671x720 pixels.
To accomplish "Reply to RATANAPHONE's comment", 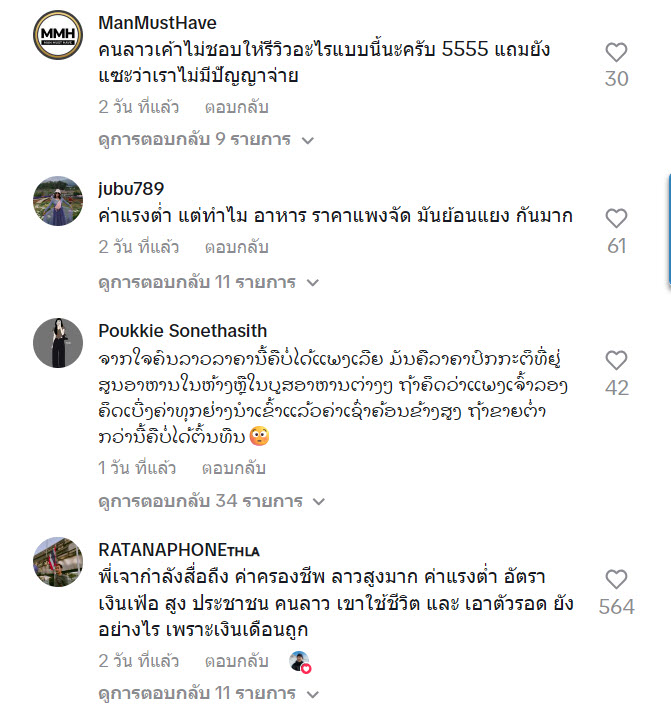I will point(237,660).
